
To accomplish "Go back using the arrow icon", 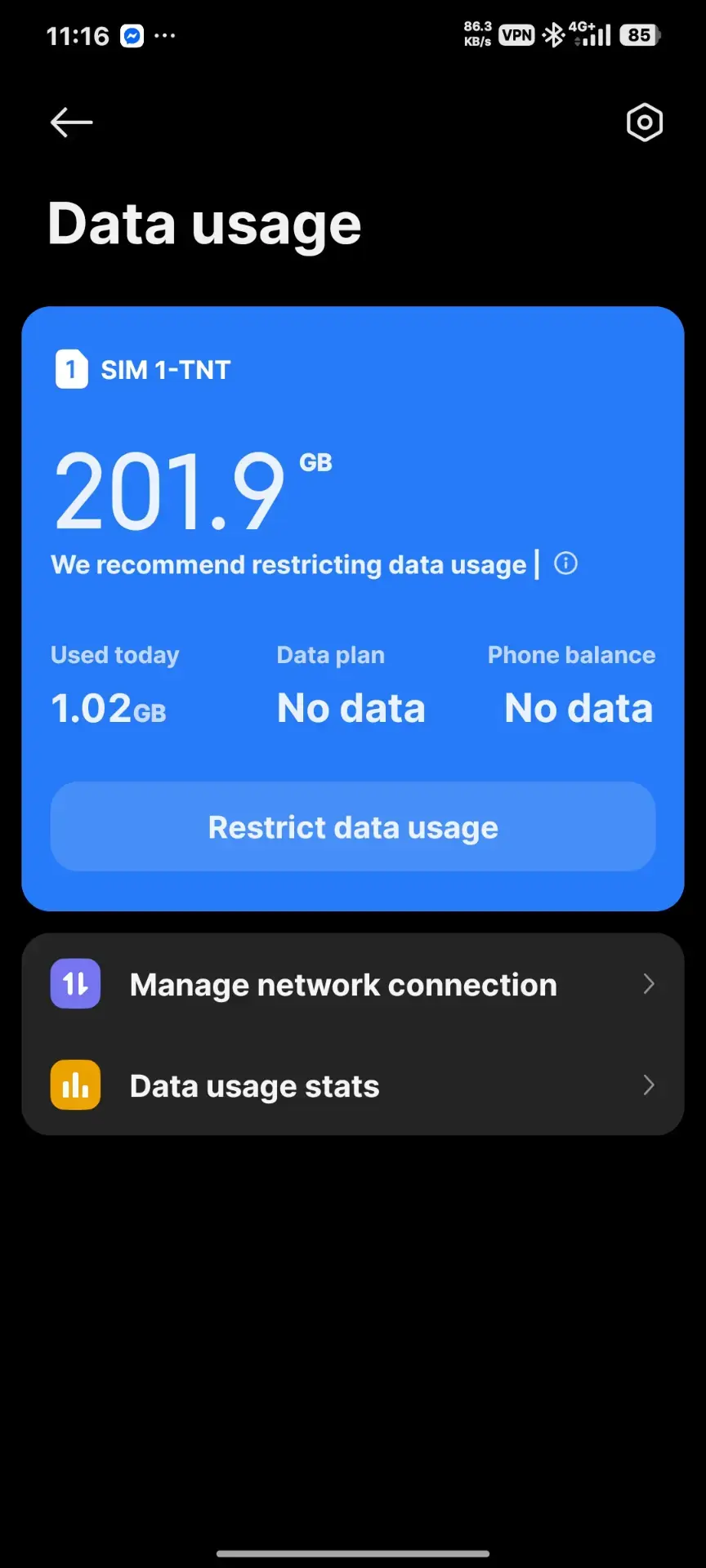I will [x=71, y=122].
